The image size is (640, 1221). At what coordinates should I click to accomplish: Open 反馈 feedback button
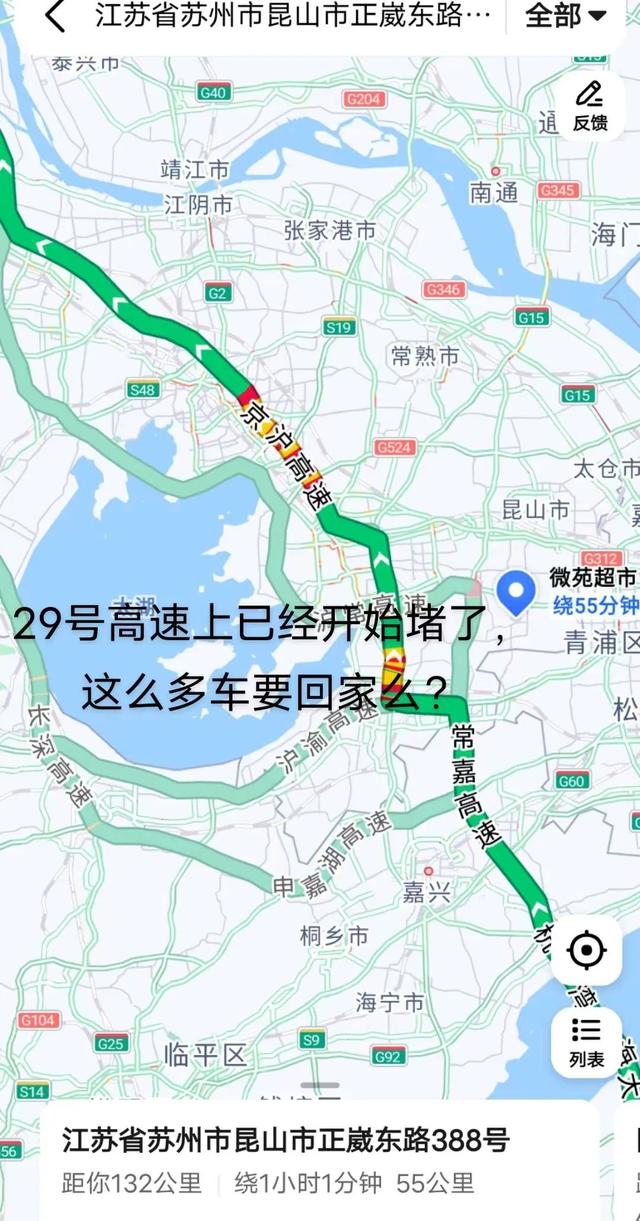click(x=589, y=106)
